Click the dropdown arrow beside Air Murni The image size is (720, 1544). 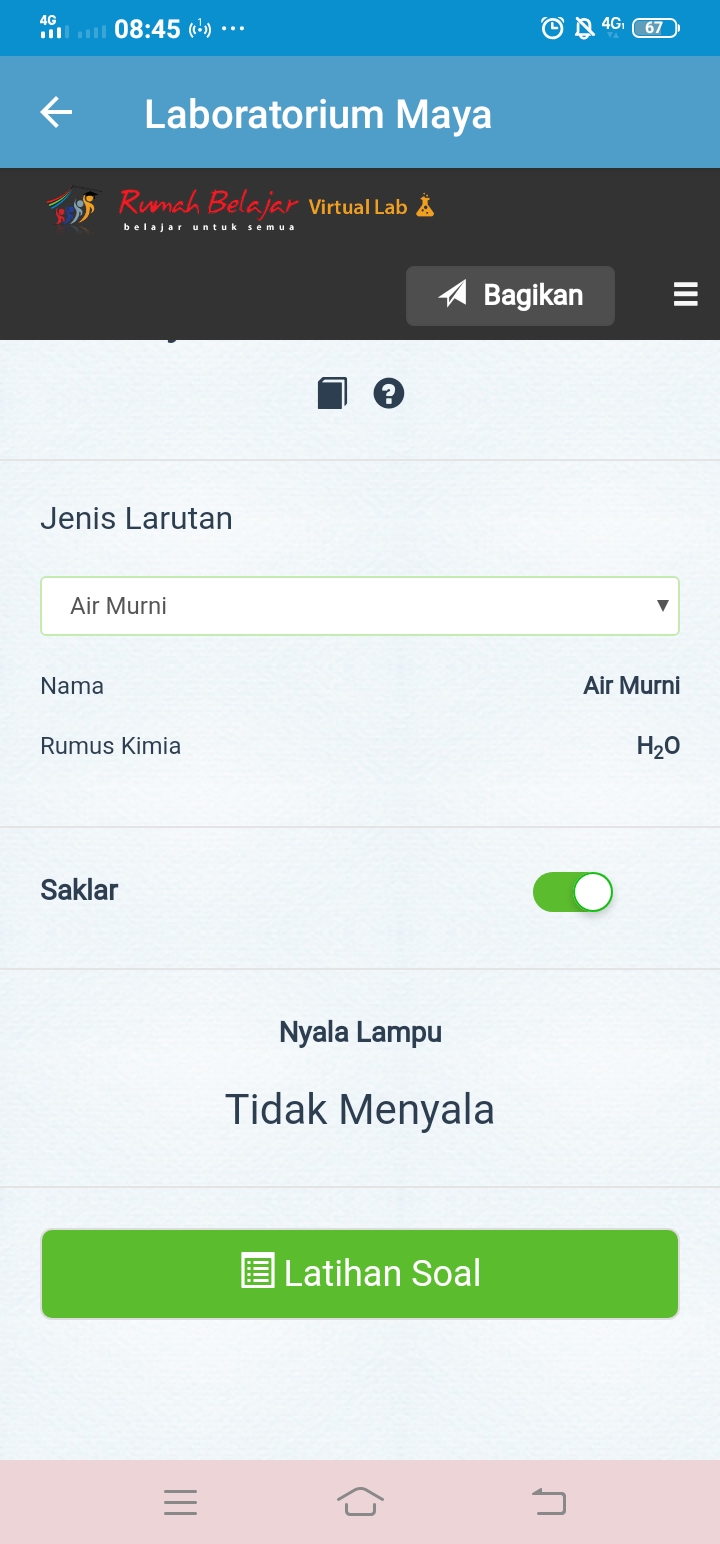[x=661, y=605]
